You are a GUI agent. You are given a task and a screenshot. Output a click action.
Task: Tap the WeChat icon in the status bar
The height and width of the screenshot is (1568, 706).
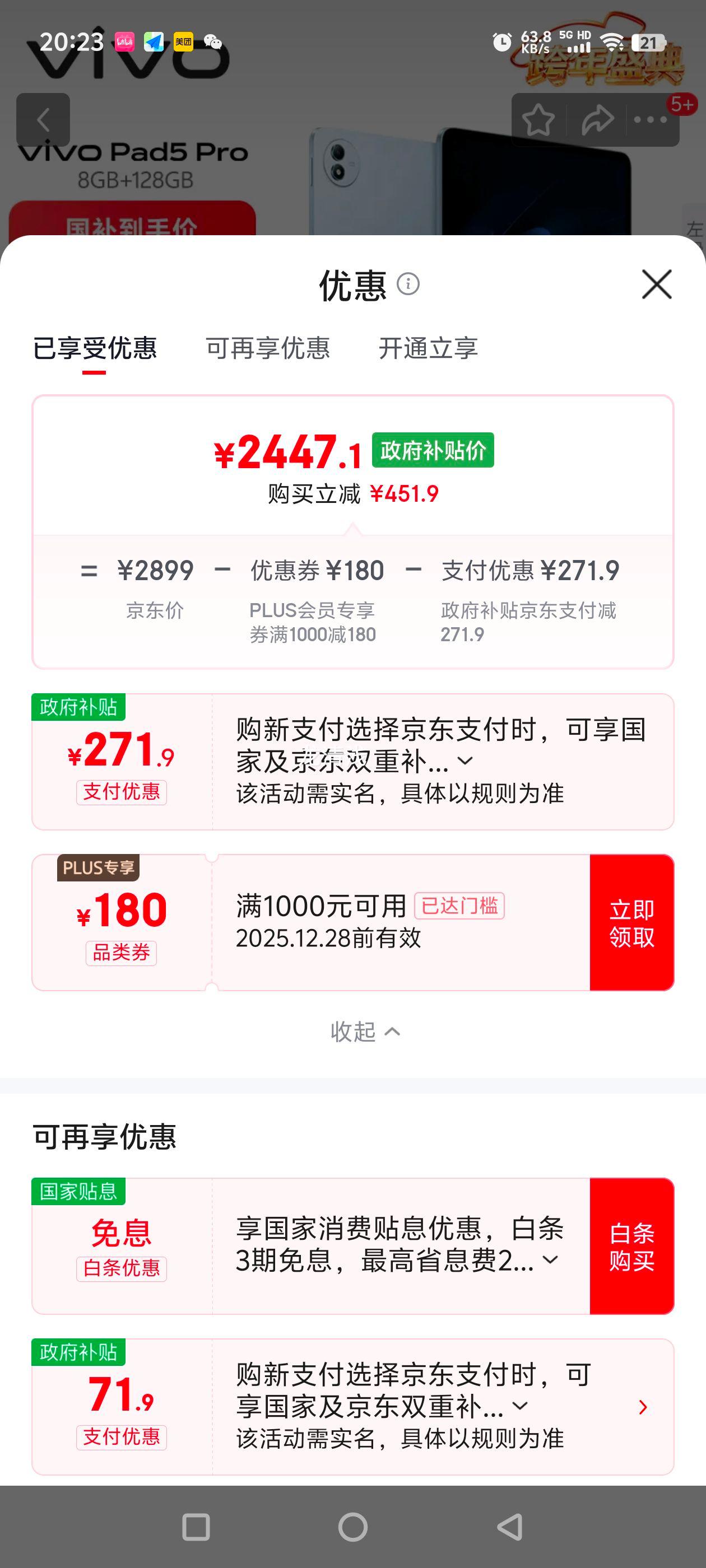coord(213,43)
